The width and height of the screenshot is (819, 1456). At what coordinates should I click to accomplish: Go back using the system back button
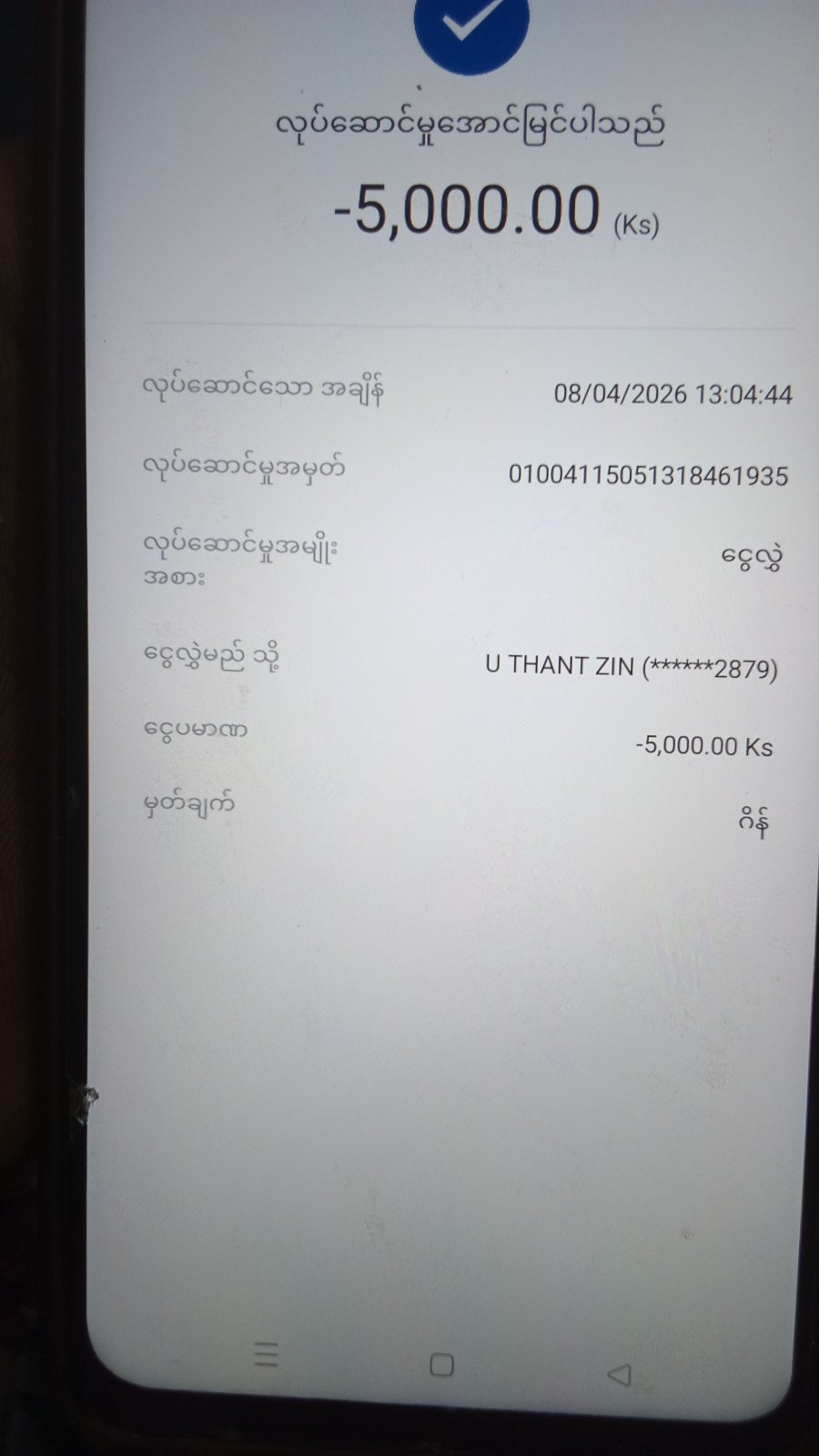[x=620, y=1373]
